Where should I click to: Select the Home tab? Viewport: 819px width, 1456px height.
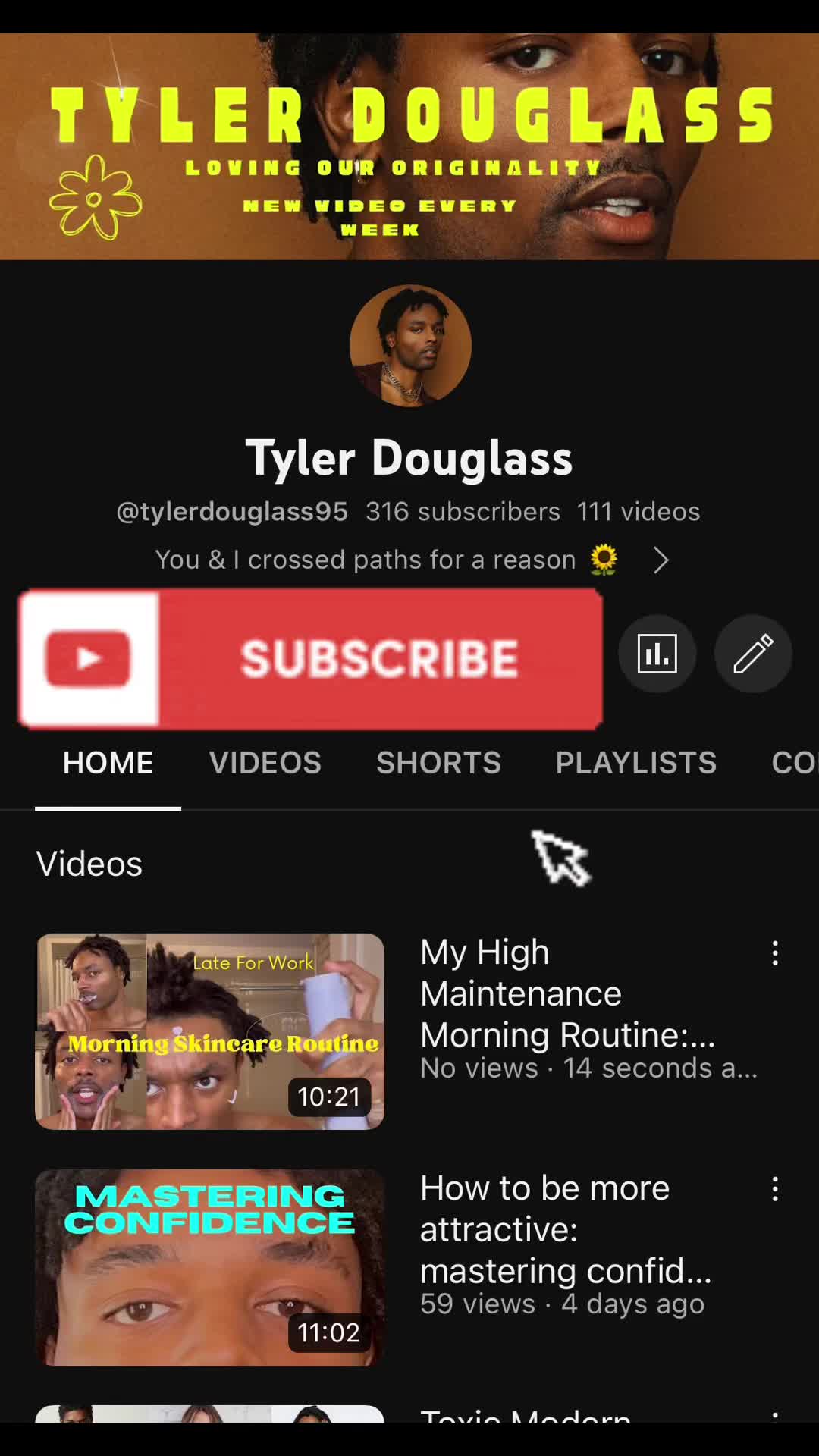(108, 763)
